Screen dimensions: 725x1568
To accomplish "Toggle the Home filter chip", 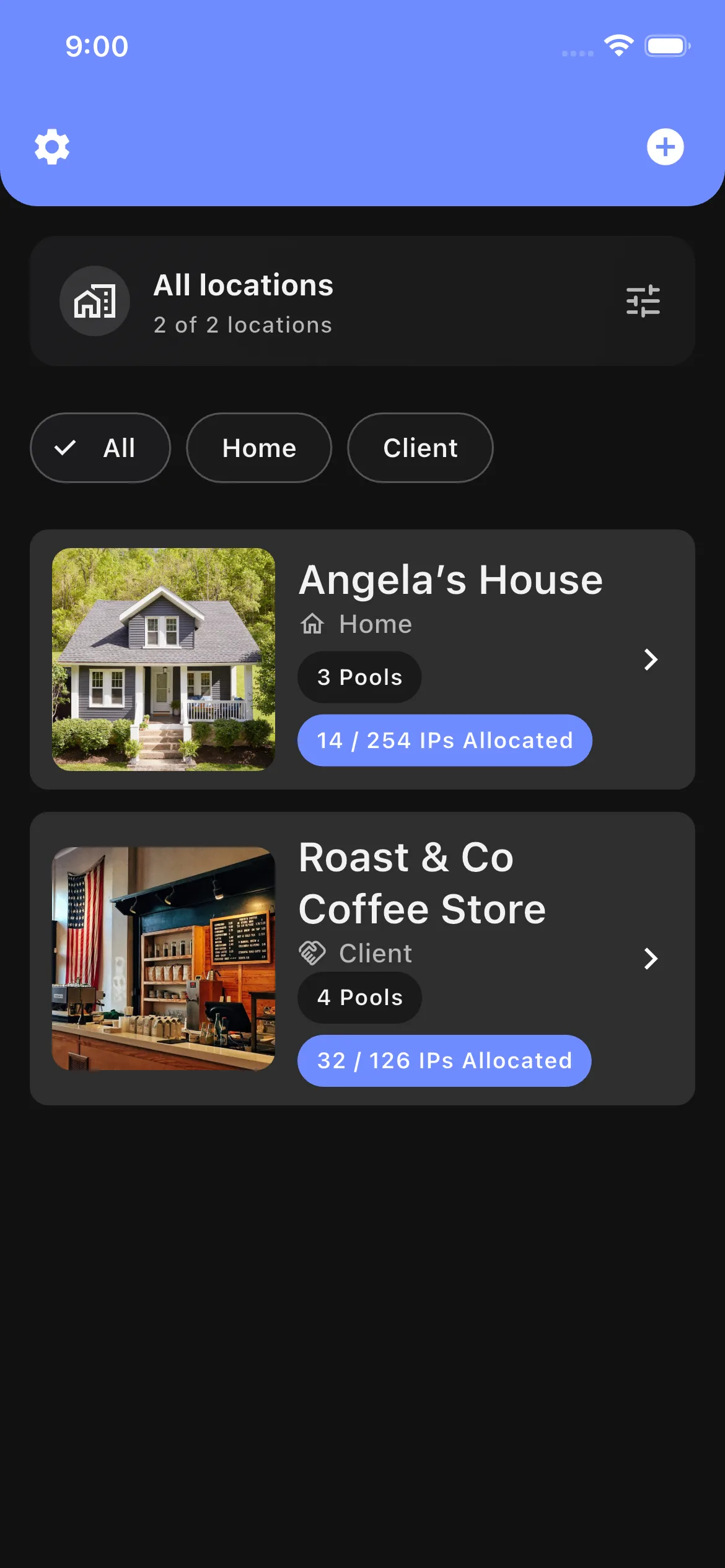I will pos(258,448).
